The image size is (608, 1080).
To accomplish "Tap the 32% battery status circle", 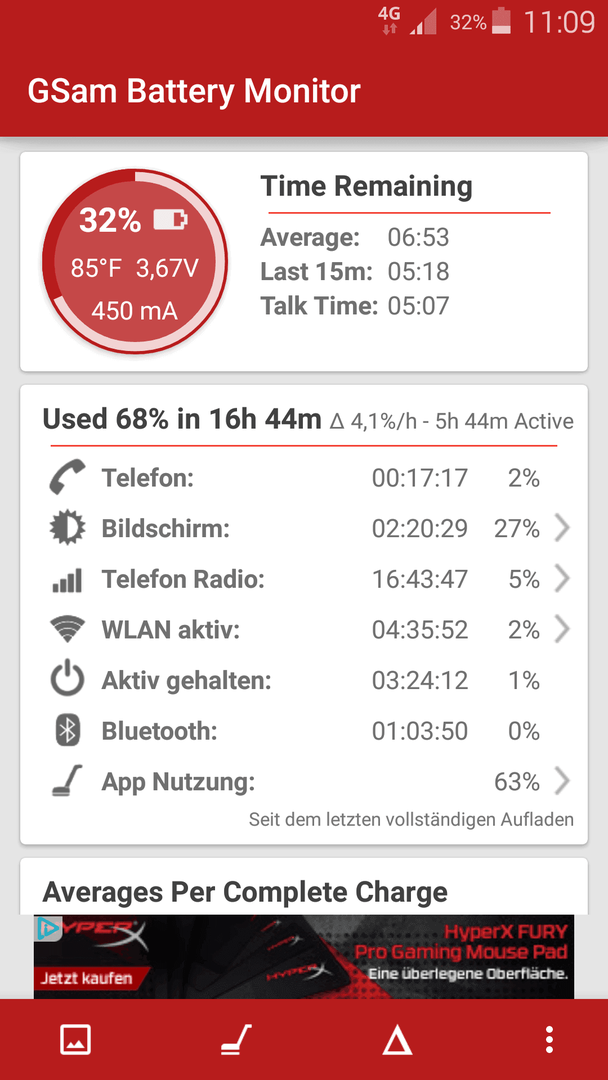I will pyautogui.click(x=134, y=262).
